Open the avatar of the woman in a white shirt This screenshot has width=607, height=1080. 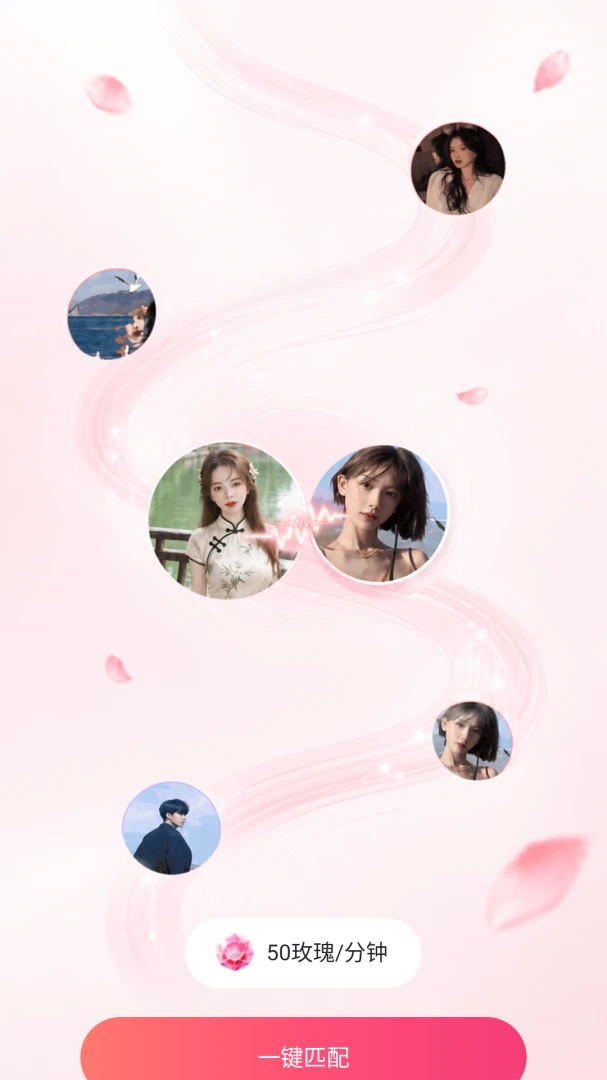(458, 169)
